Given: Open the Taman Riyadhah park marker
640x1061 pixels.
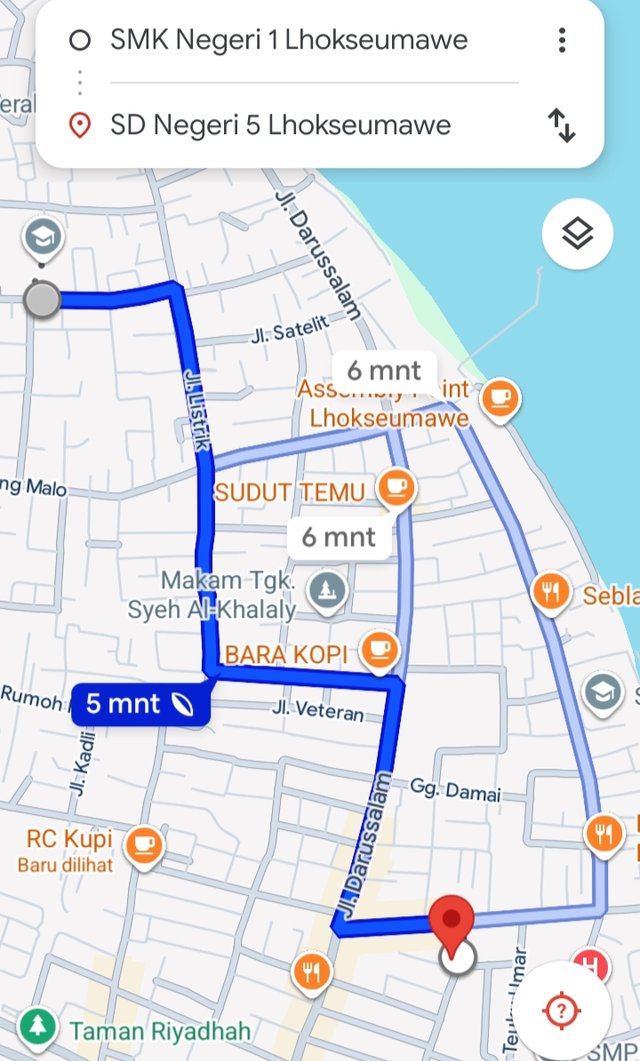Looking at the screenshot, I should click(x=38, y=1026).
